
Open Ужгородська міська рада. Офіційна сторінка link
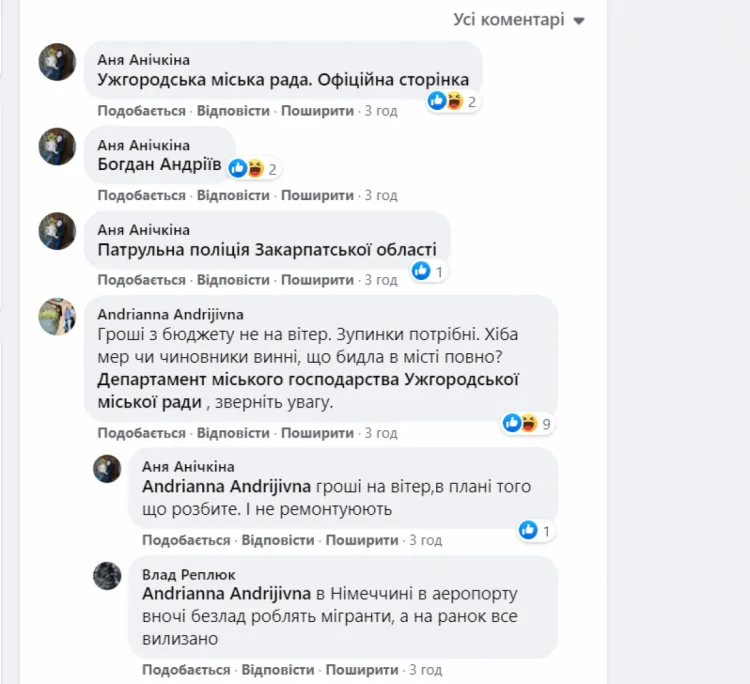coord(283,79)
